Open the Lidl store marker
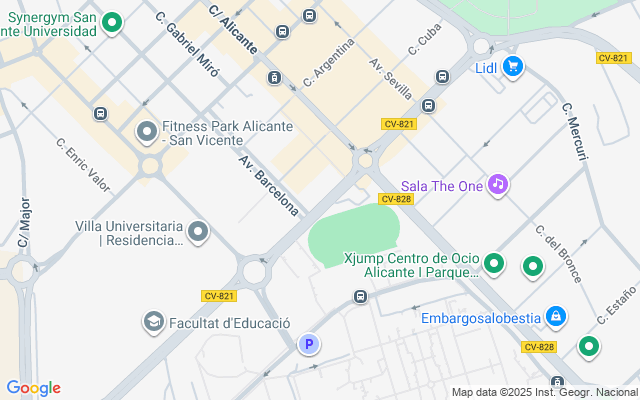640x400 pixels. 514,67
